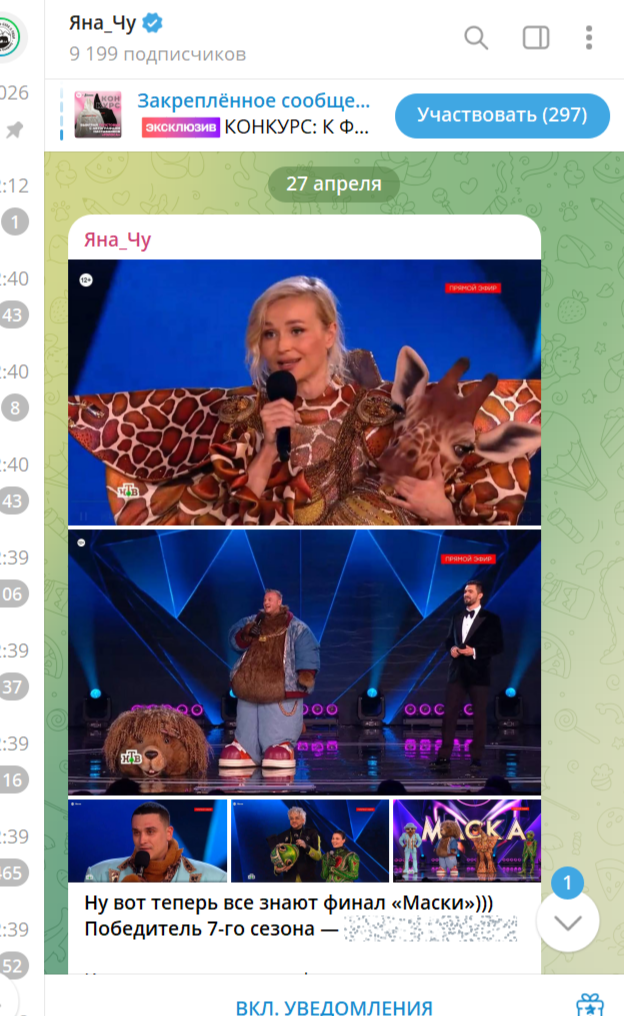Jump to latest message with down arrow

[567, 921]
